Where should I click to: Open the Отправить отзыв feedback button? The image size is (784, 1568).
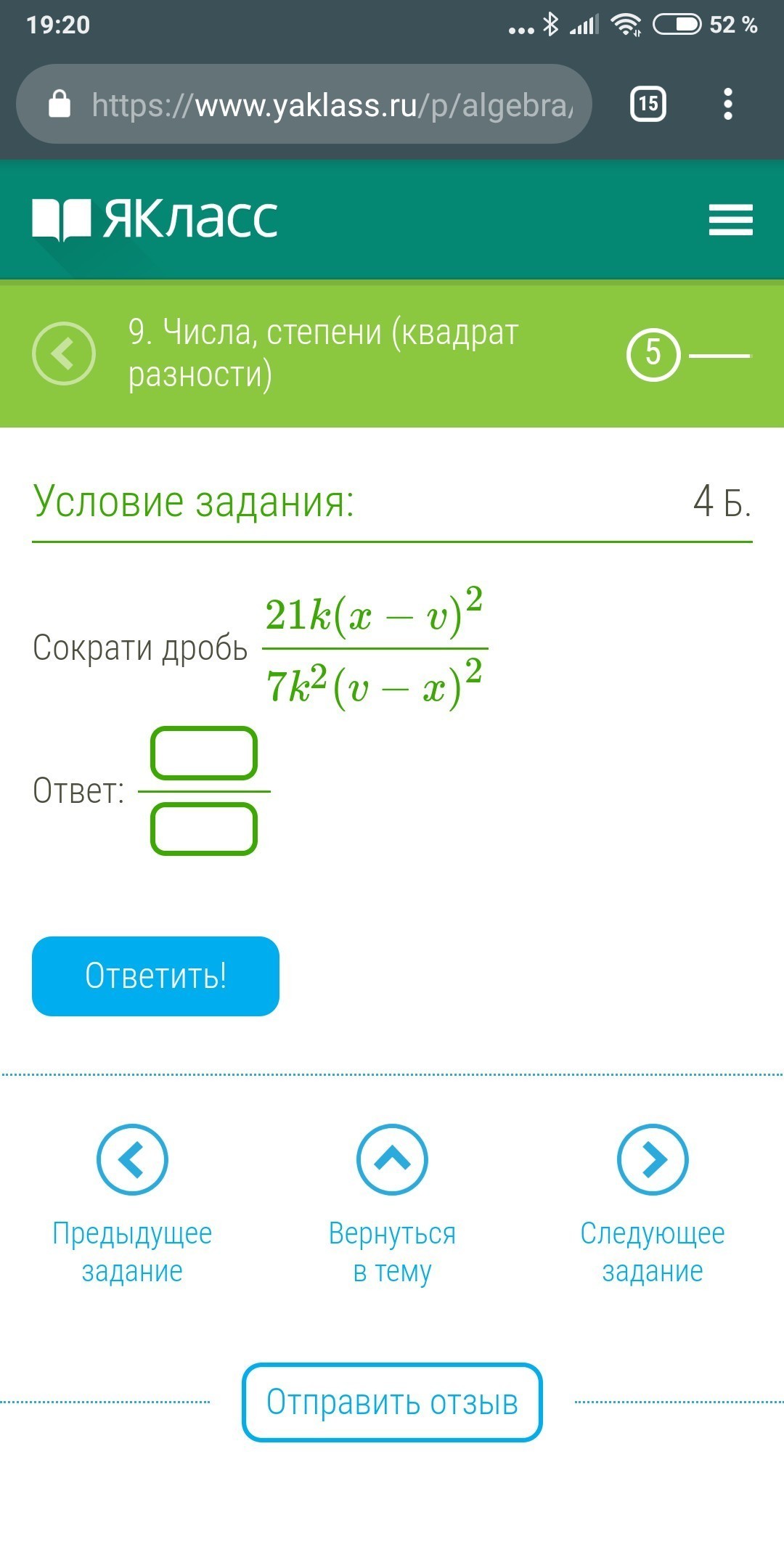coord(392,1402)
